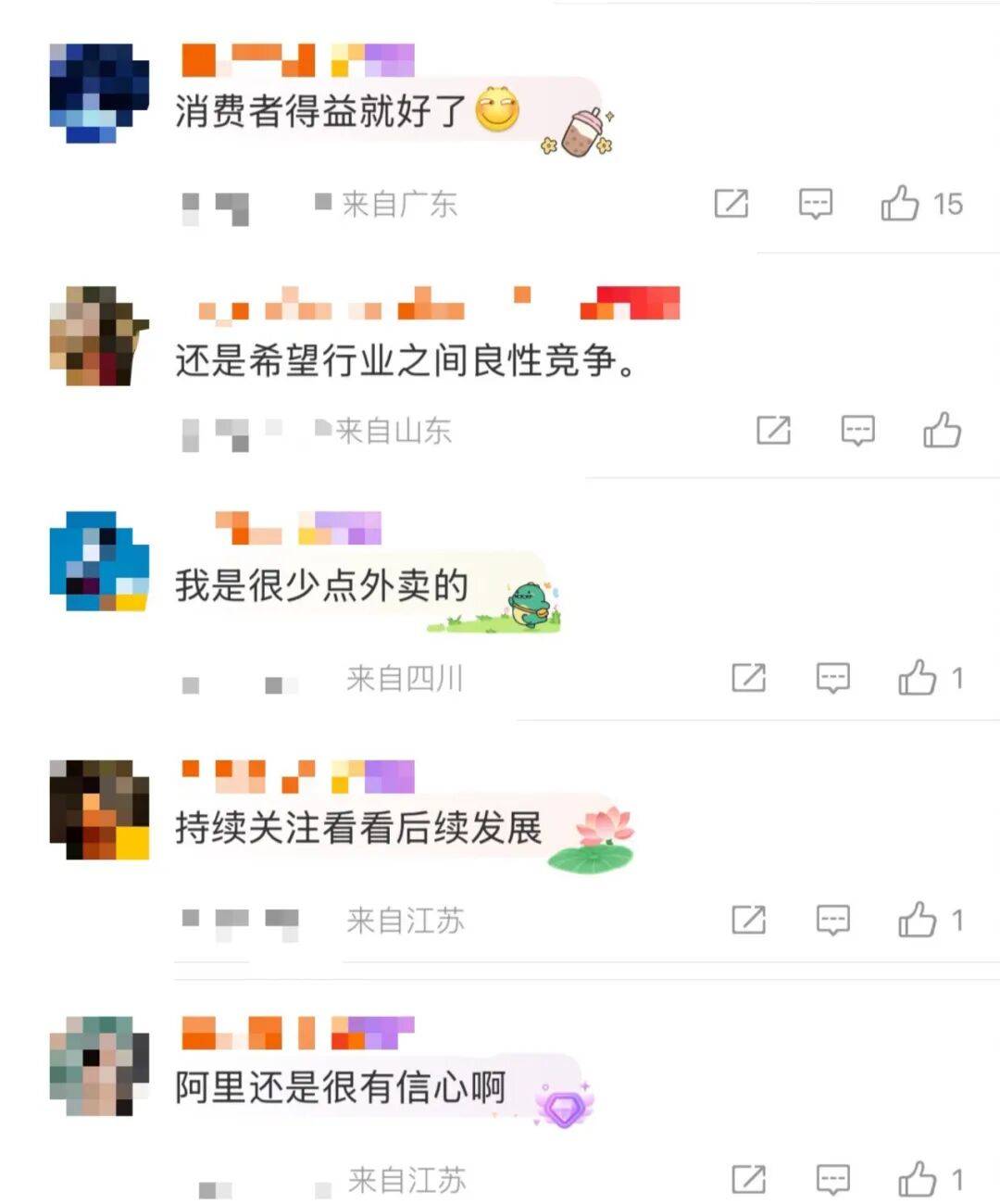Repost the comment "消费者得益就好了"
The width and height of the screenshot is (1000, 1204).
tap(731, 204)
